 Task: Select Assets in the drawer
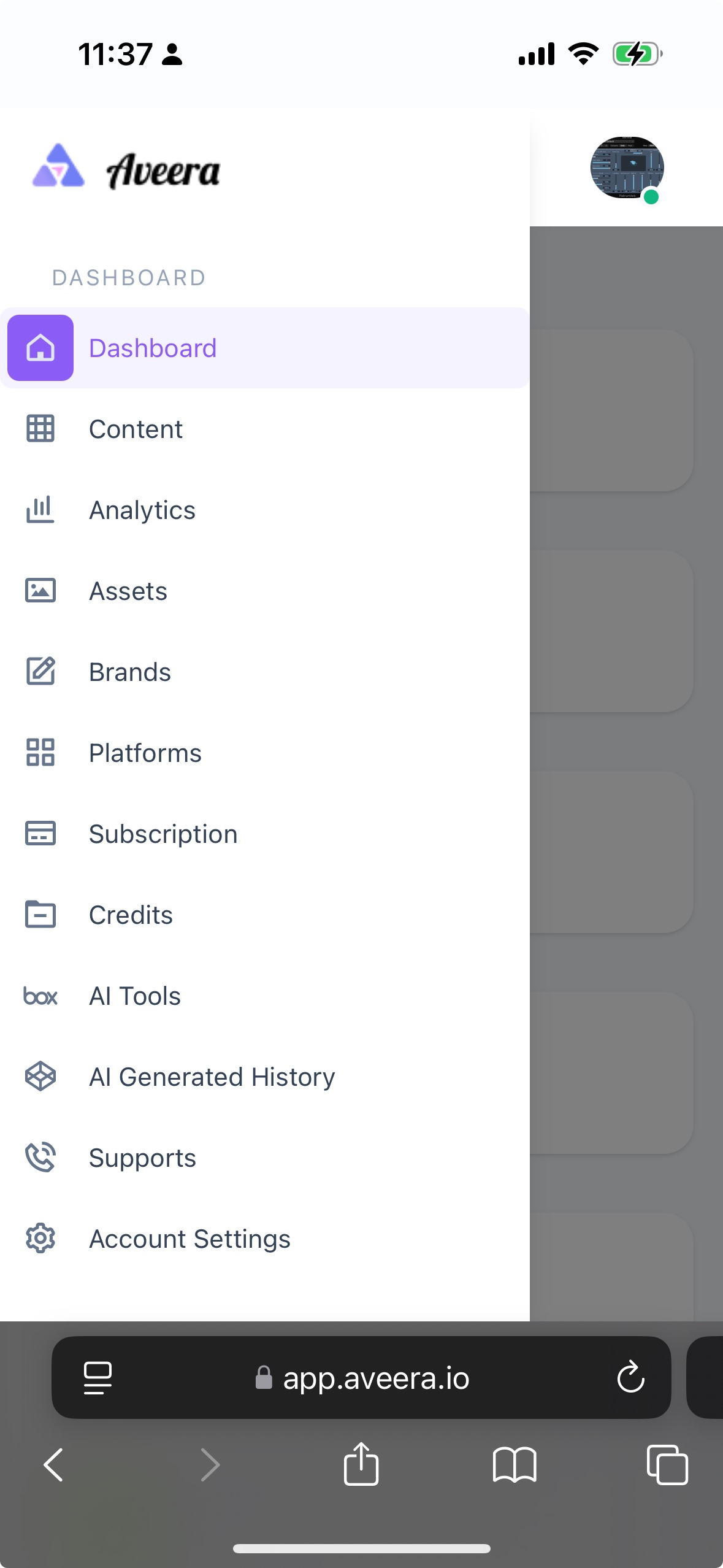click(x=265, y=591)
